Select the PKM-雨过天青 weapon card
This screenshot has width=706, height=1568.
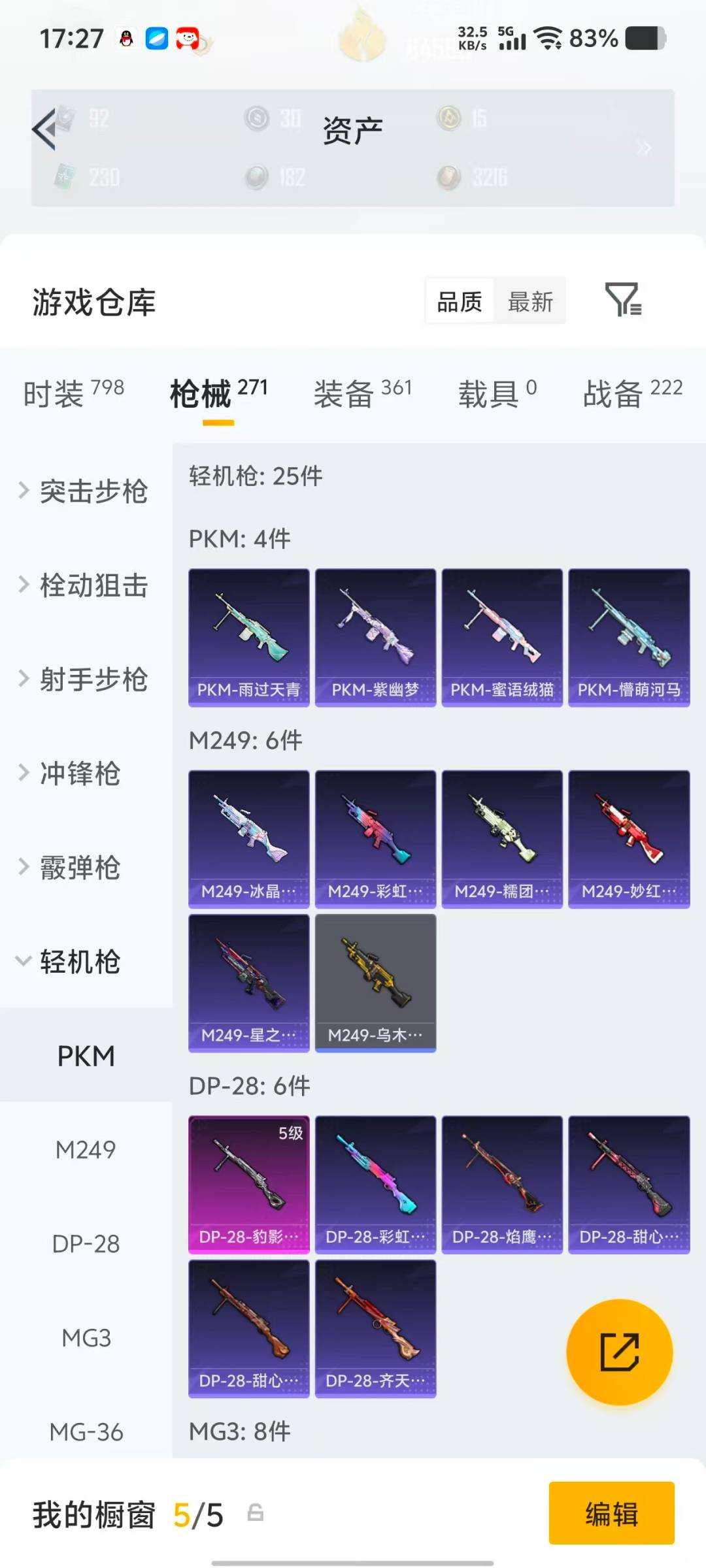point(248,637)
